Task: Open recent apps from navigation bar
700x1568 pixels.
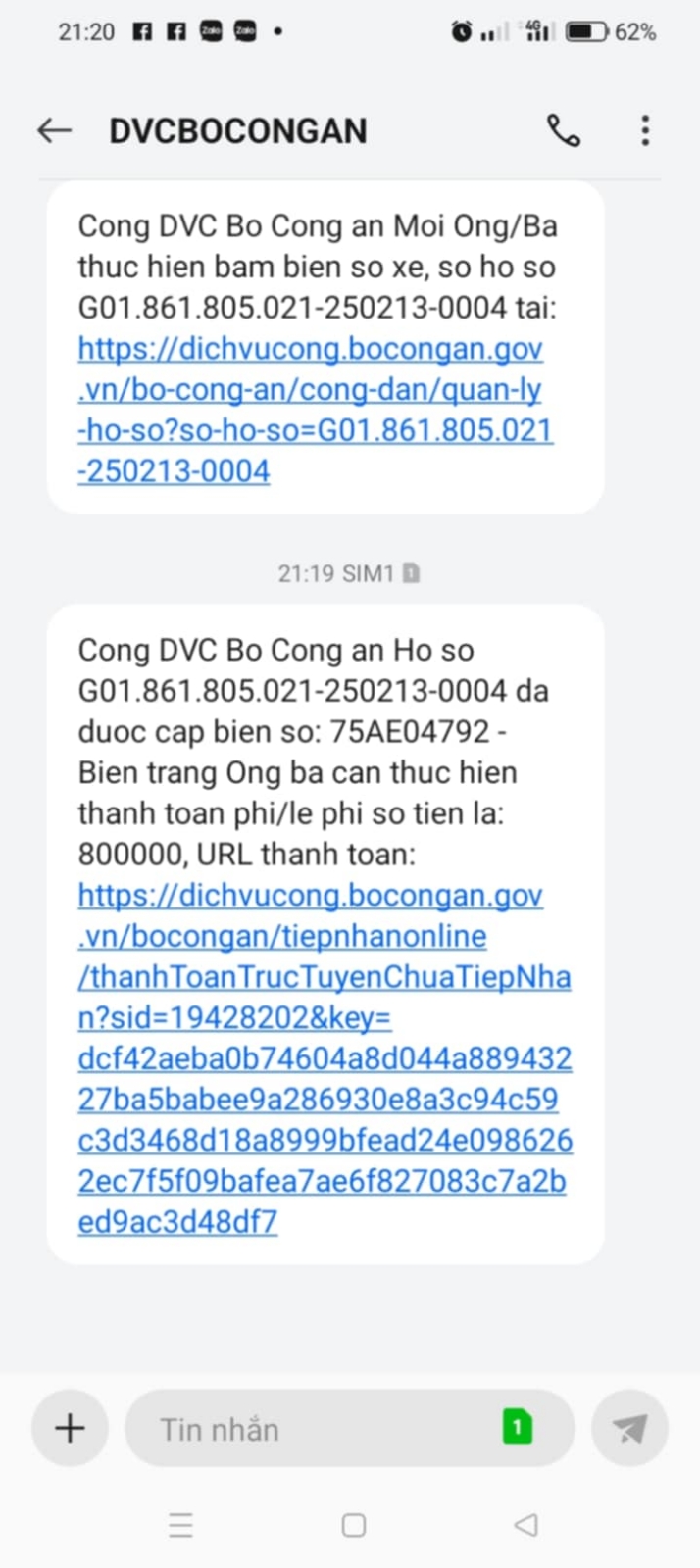Action: coord(180,1525)
